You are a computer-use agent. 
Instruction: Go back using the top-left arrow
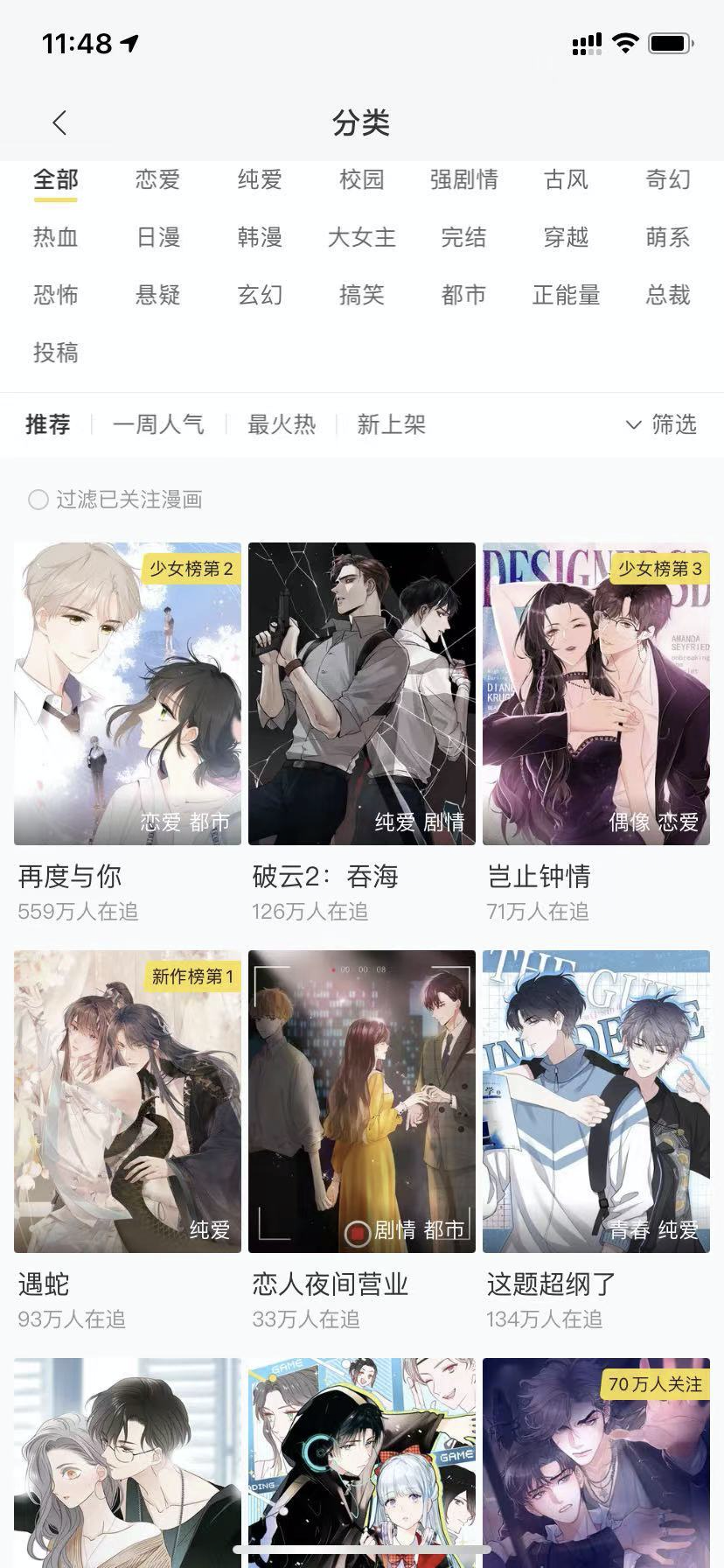(x=59, y=122)
